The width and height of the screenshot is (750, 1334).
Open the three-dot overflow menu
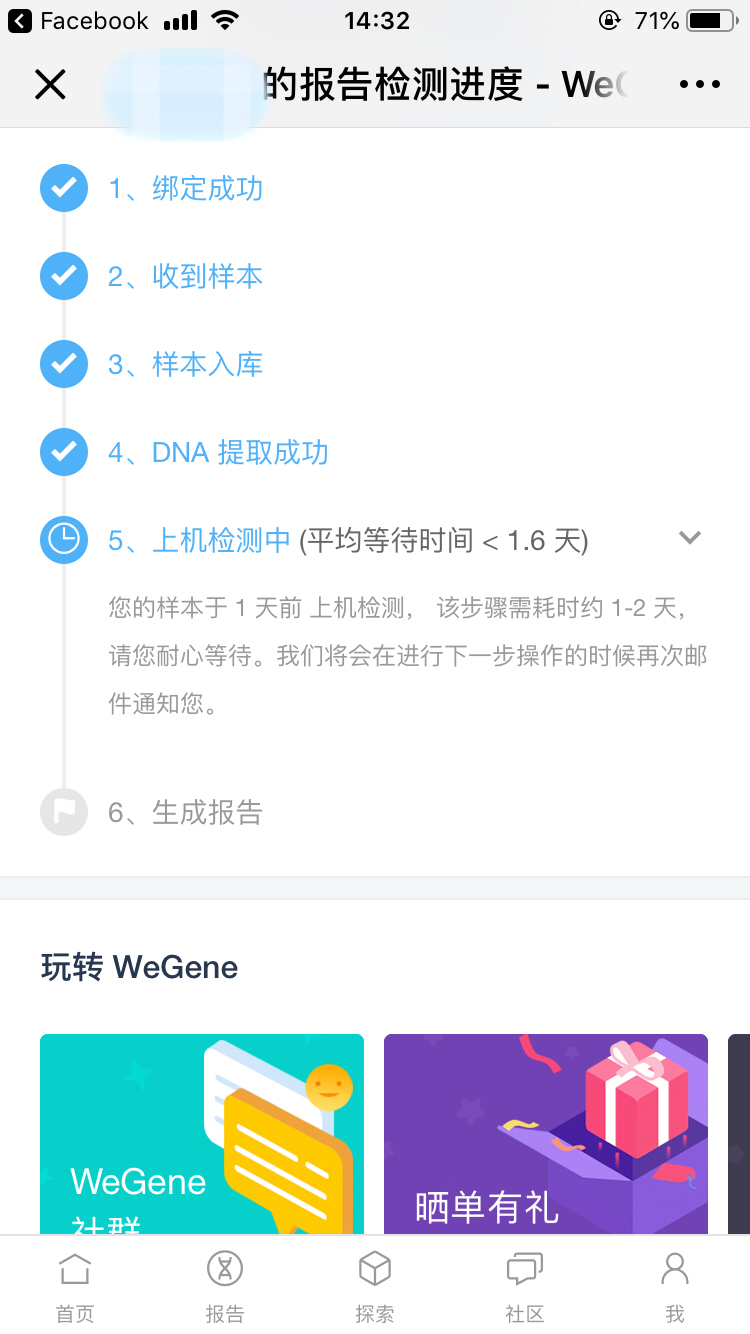(x=700, y=85)
